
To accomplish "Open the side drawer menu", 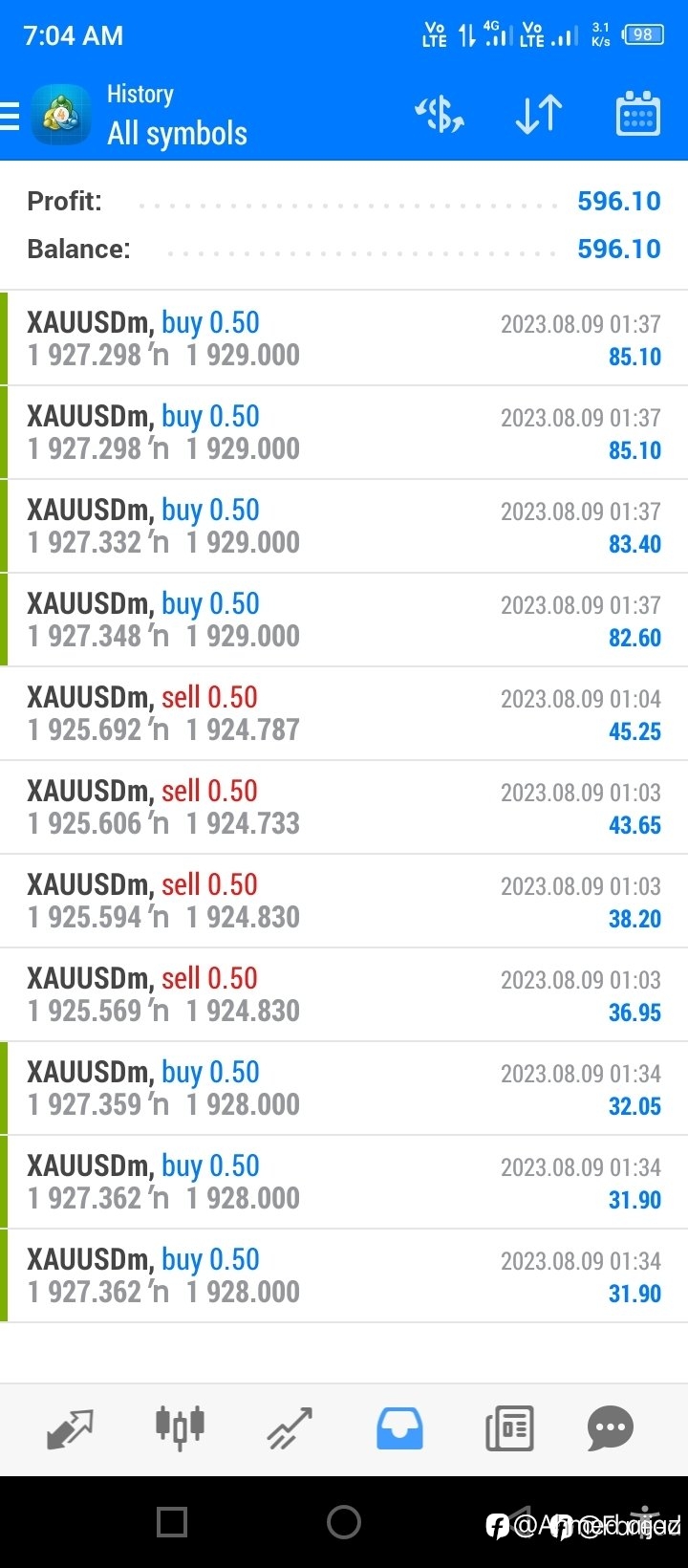I will [x=10, y=116].
